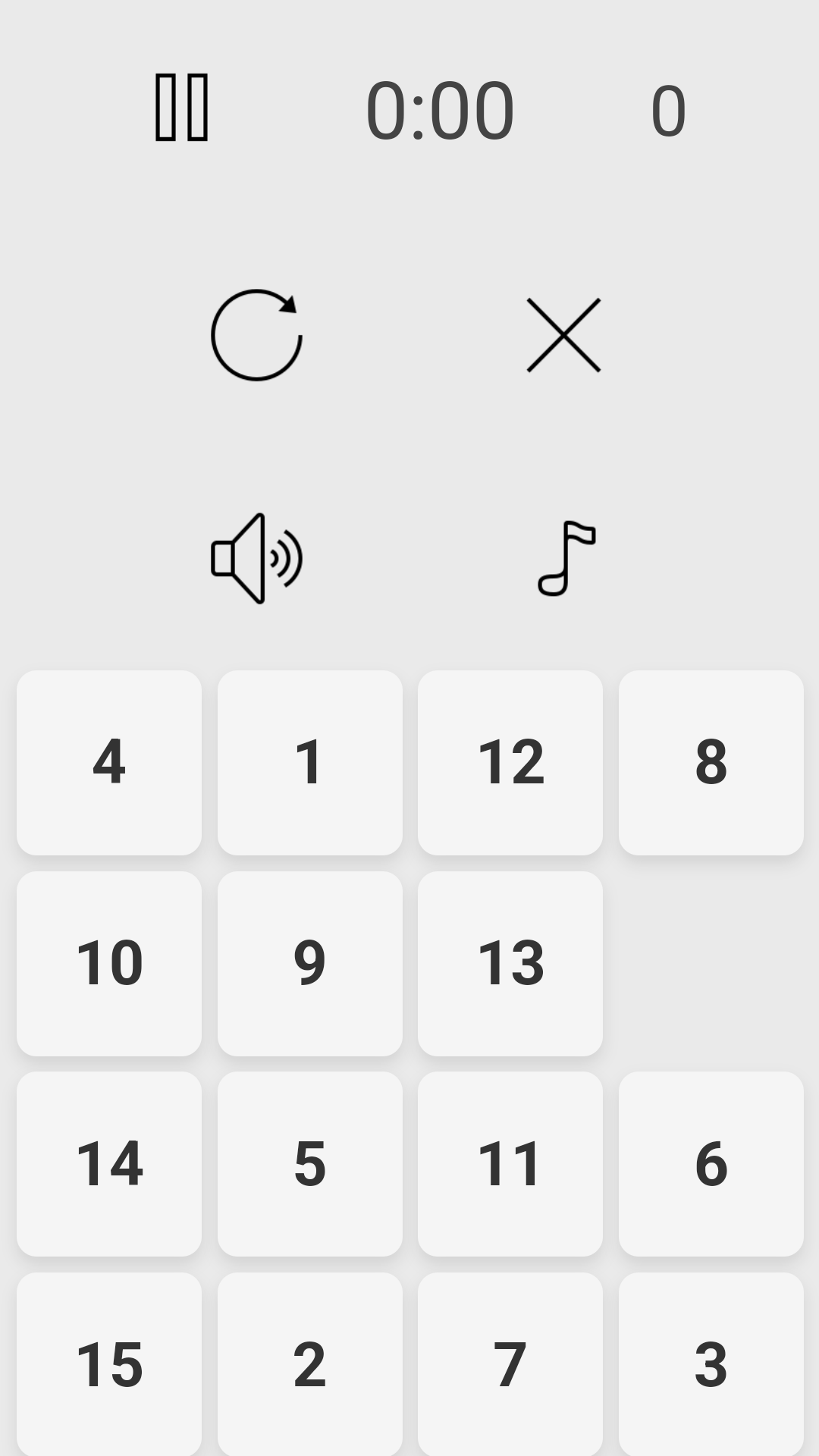This screenshot has width=819, height=1456.
Task: Select tile number 9
Action: pos(309,963)
